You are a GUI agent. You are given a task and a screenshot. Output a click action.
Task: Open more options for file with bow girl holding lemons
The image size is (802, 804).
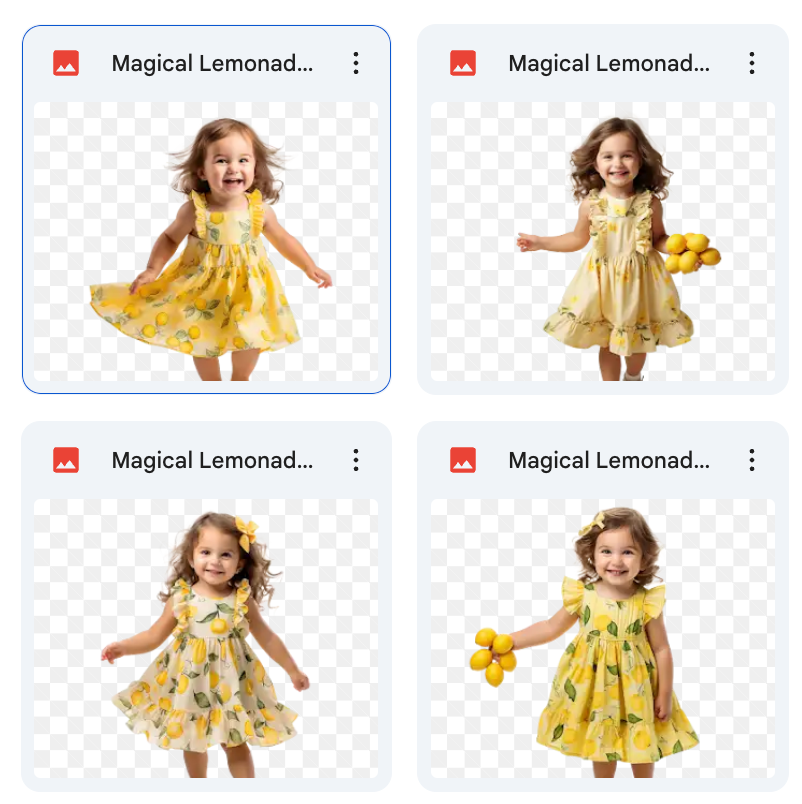click(x=752, y=461)
